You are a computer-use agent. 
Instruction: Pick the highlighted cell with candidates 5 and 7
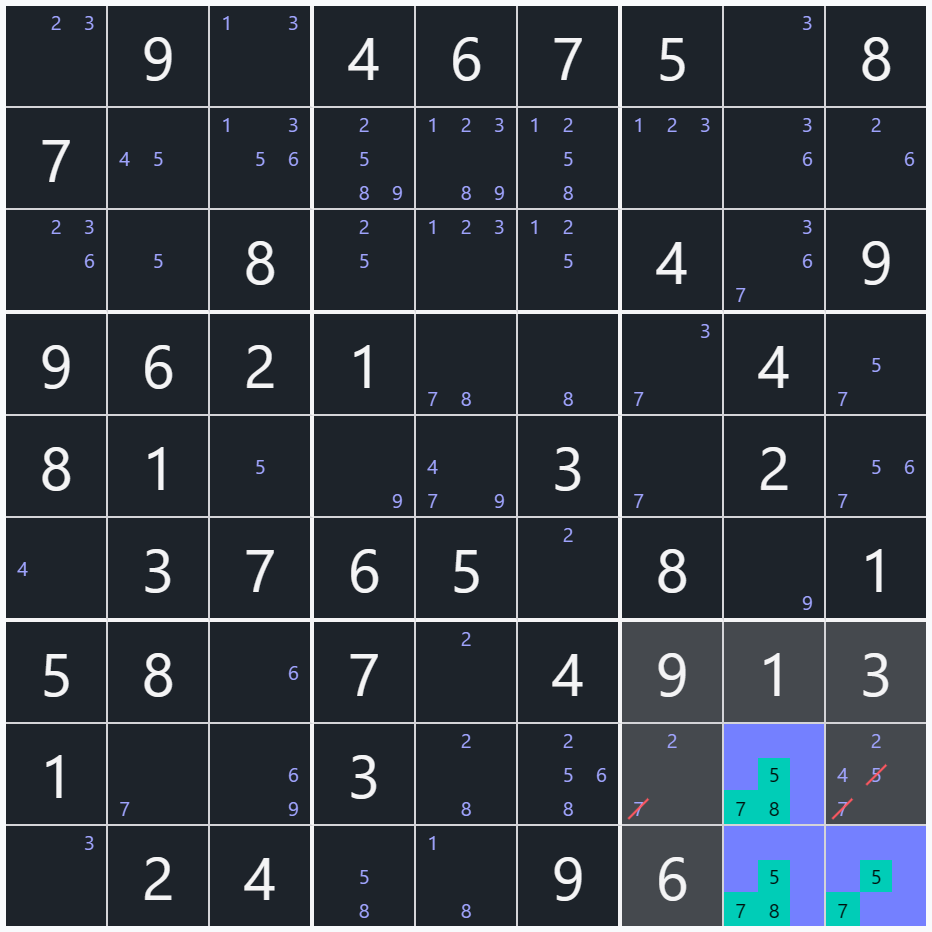(x=876, y=877)
